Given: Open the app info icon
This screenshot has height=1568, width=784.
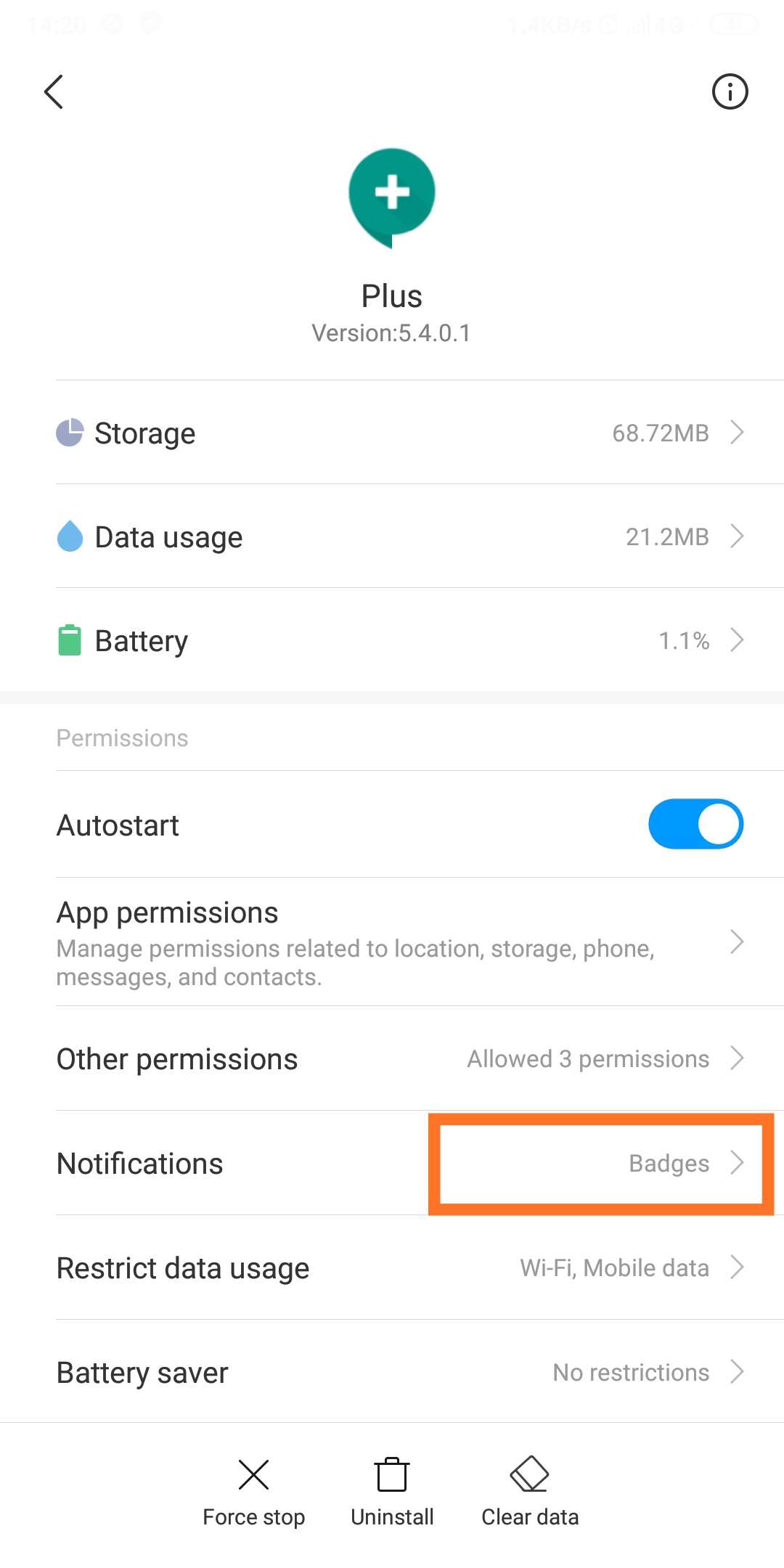Looking at the screenshot, I should [730, 92].
